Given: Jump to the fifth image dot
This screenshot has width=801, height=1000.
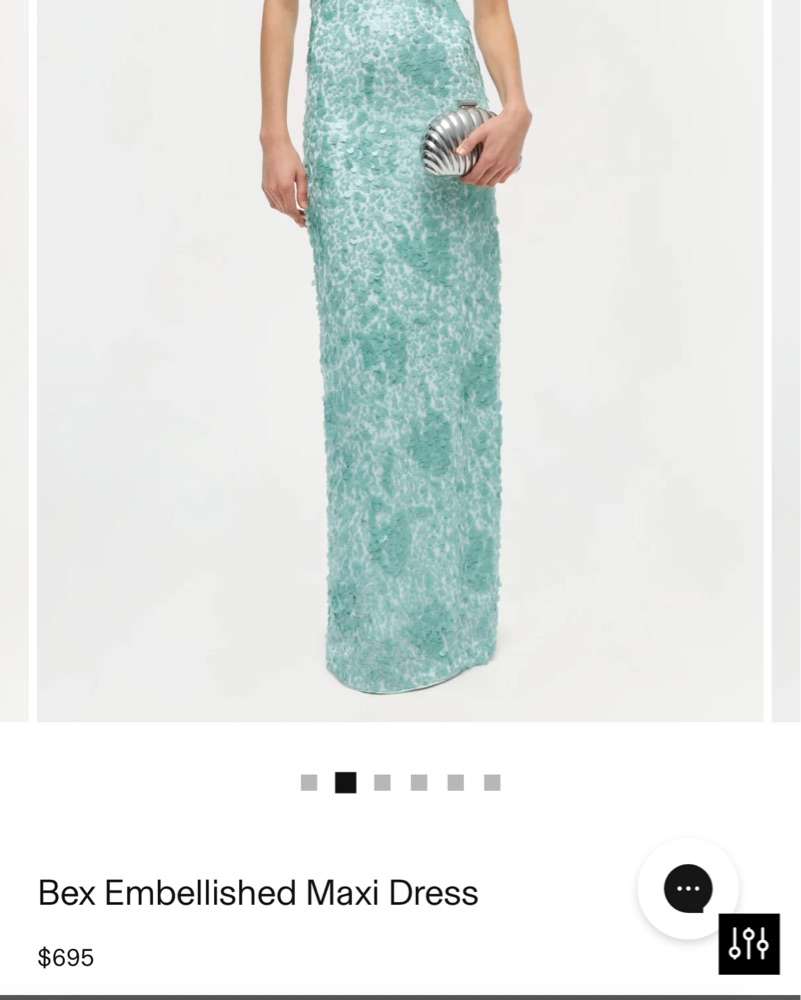Looking at the screenshot, I should 456,783.
